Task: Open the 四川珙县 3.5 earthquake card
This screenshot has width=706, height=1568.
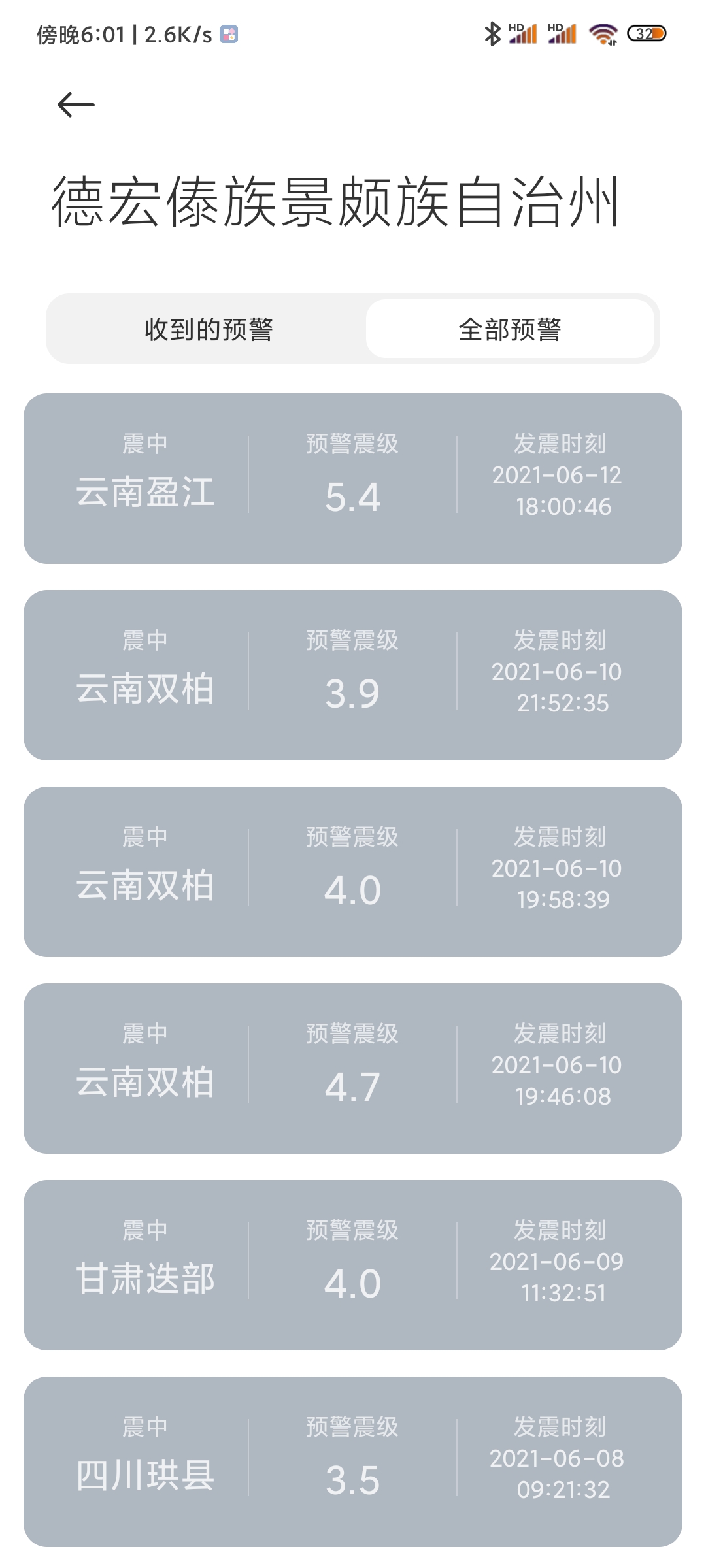Action: [x=353, y=1462]
